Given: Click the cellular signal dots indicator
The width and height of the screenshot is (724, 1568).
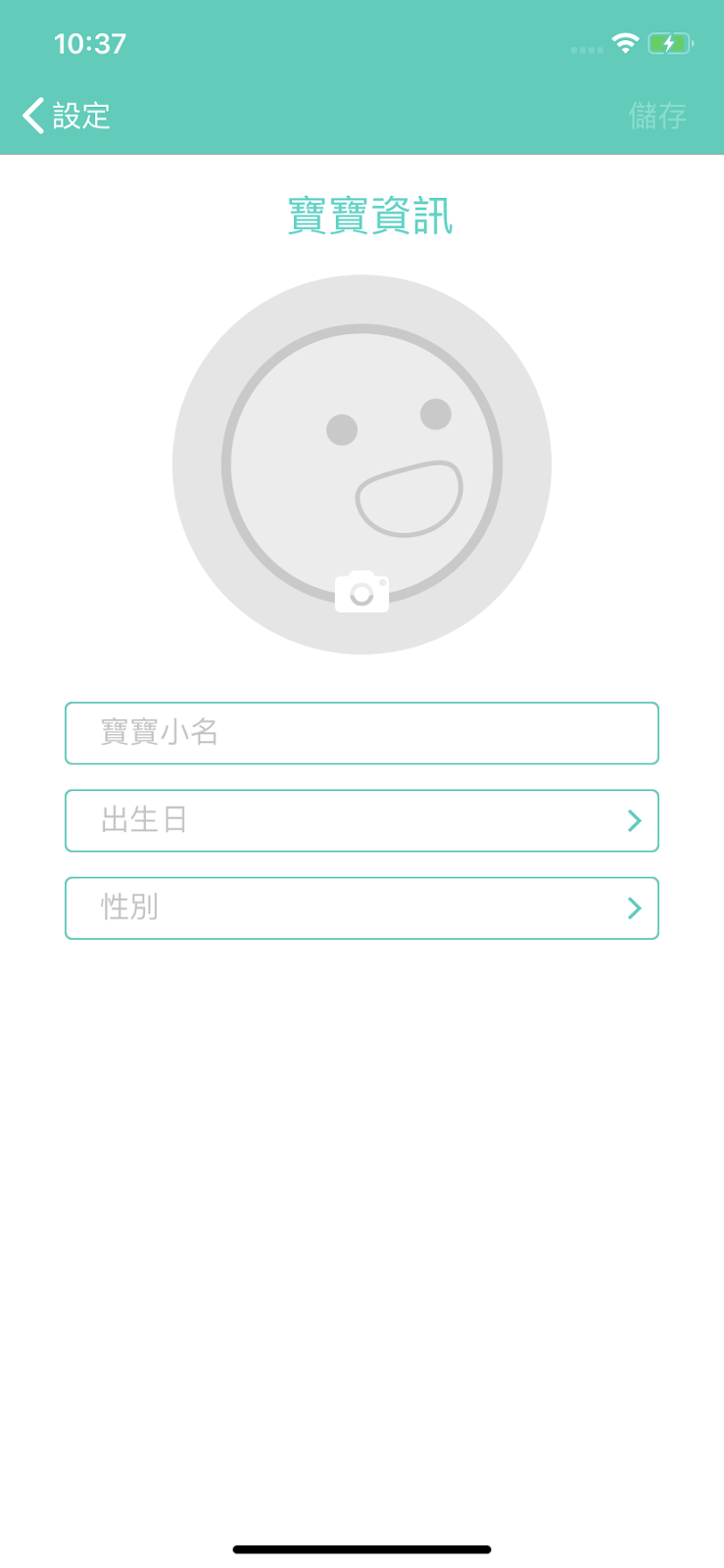Looking at the screenshot, I should point(585,49).
